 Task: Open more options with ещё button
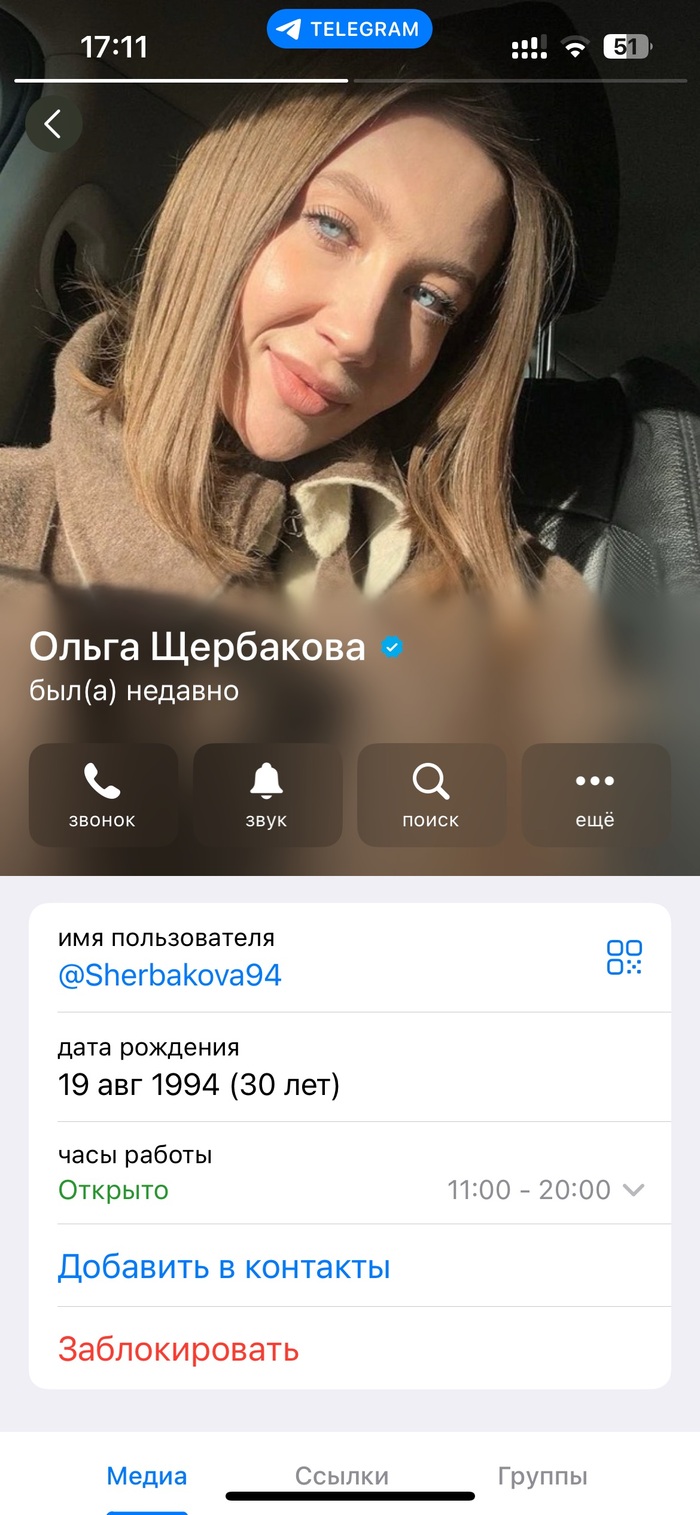tap(595, 795)
